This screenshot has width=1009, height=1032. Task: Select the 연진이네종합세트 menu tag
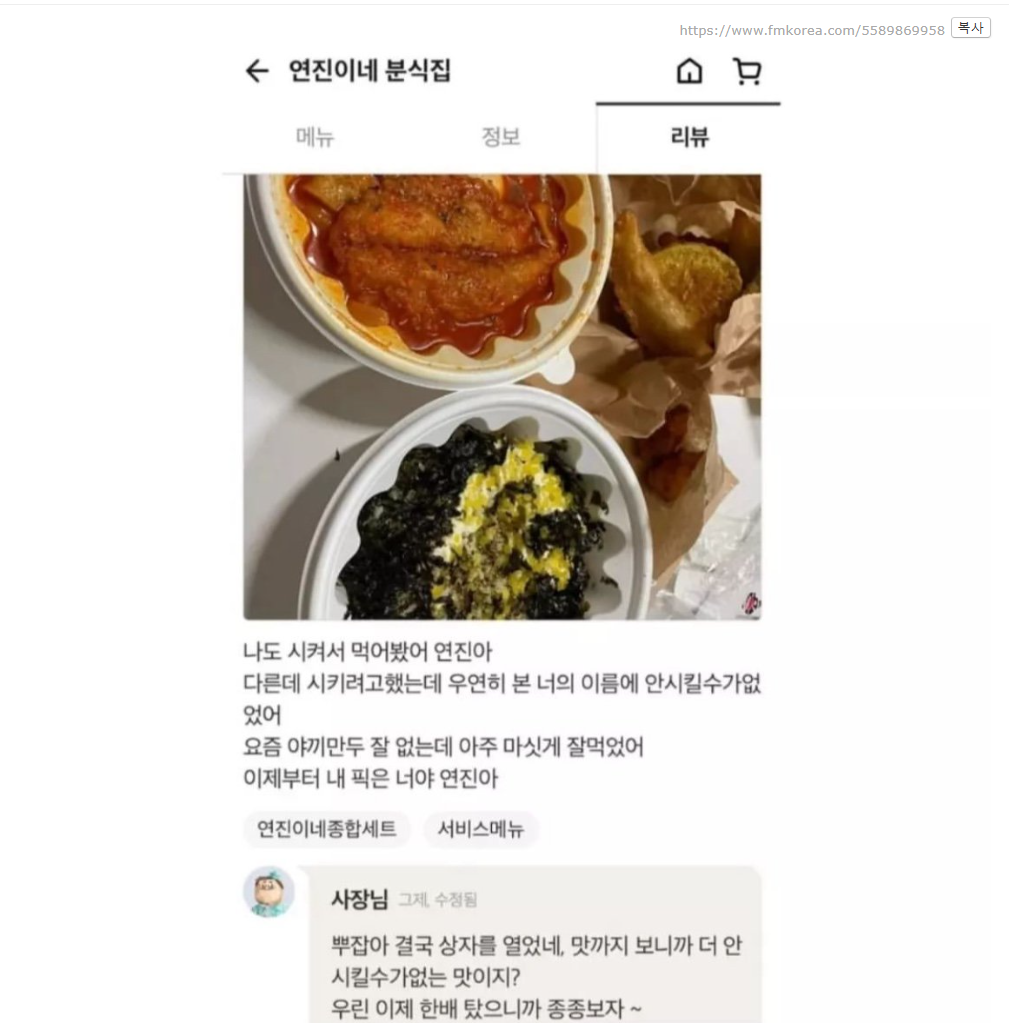pos(325,829)
